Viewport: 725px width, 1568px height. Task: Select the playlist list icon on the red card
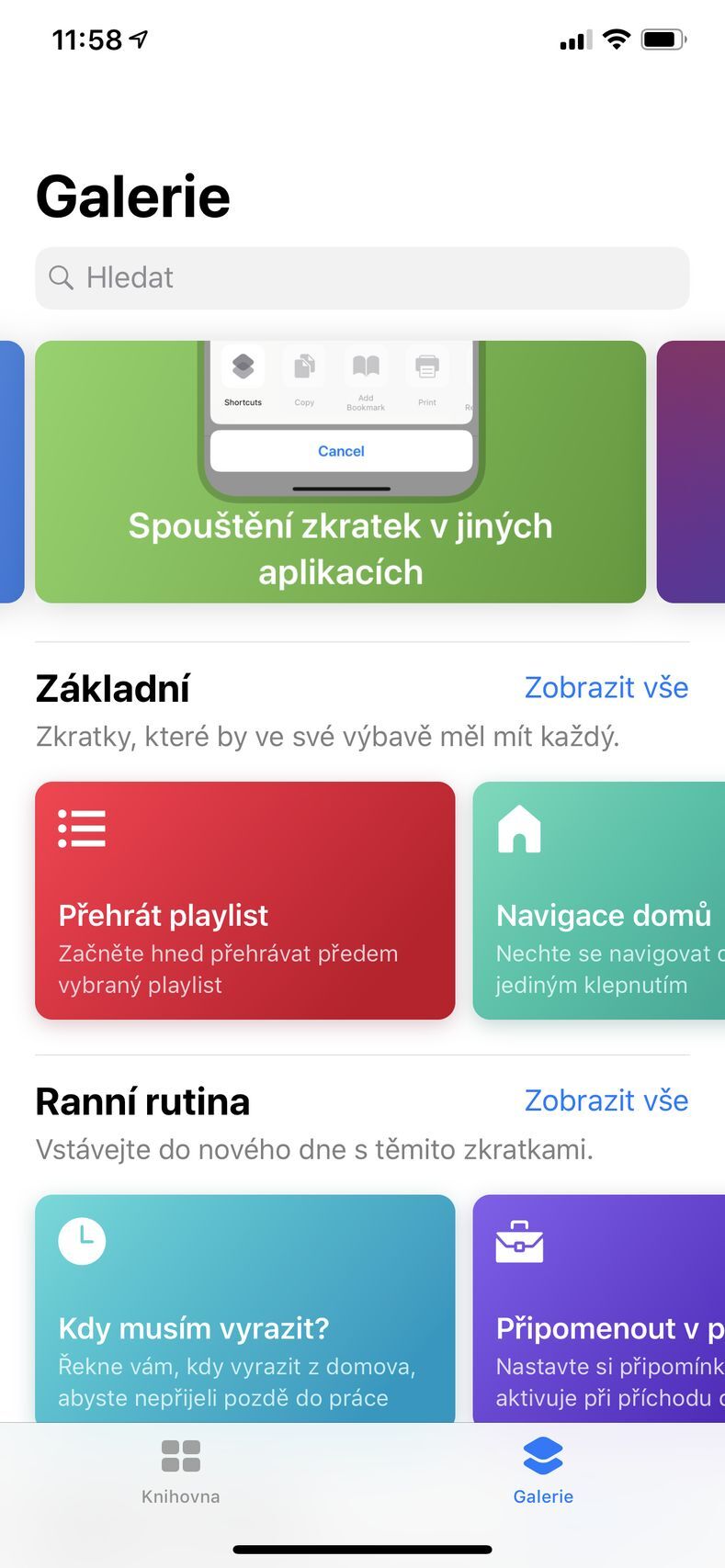click(82, 828)
